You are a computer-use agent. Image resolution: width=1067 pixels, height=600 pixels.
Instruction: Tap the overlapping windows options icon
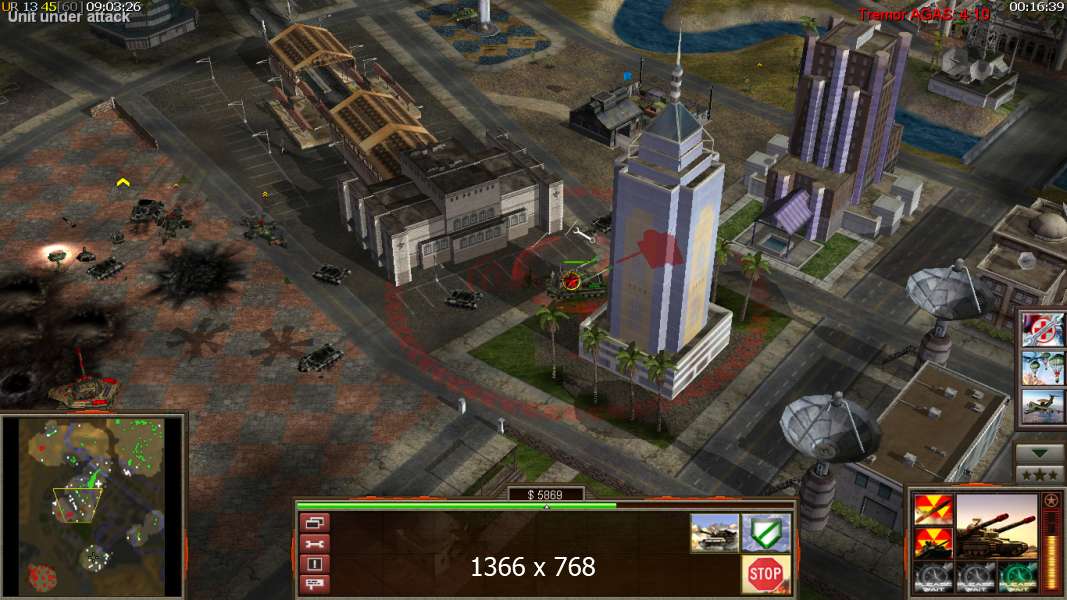coord(314,522)
